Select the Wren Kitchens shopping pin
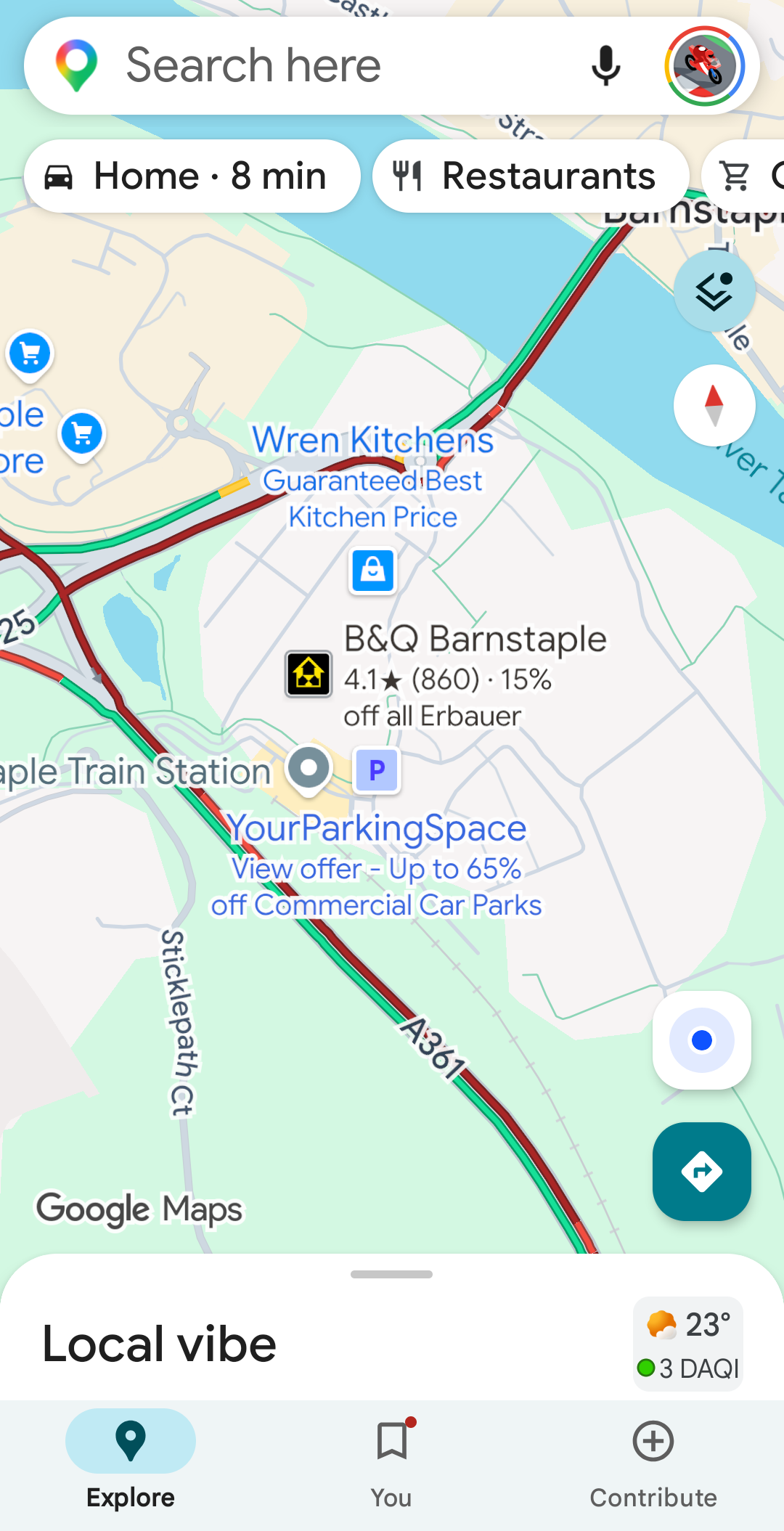Image resolution: width=784 pixels, height=1531 pixels. click(x=373, y=571)
